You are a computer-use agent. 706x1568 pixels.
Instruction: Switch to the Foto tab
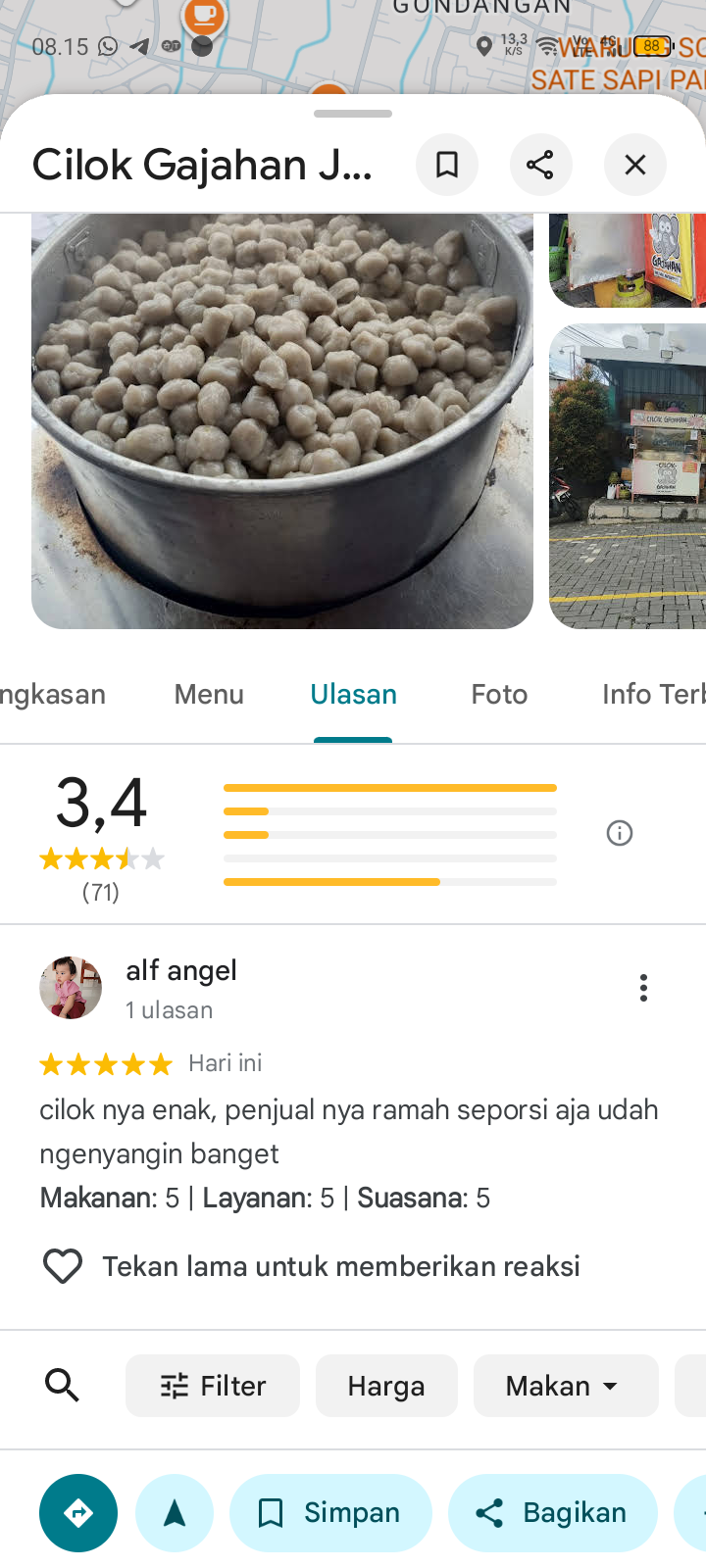click(499, 694)
